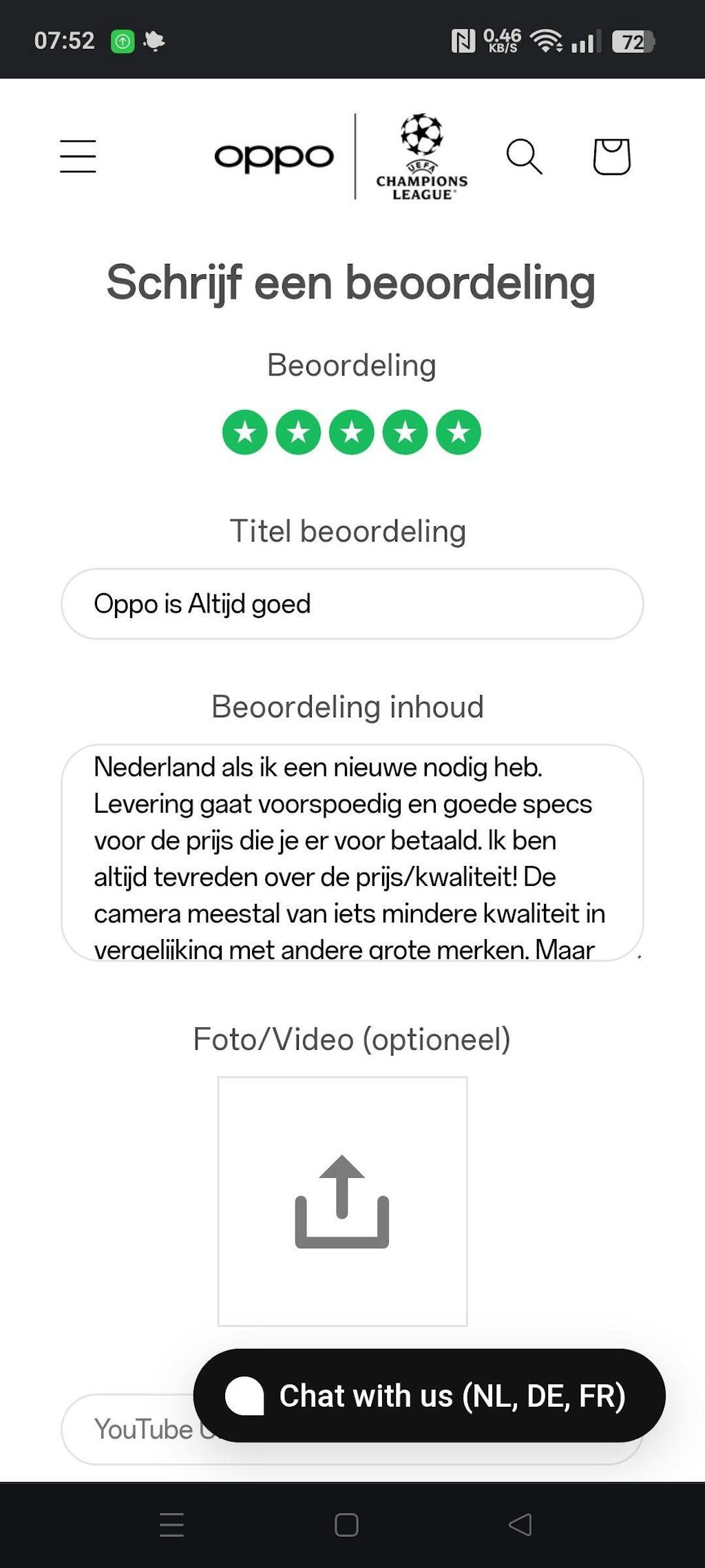Open the hamburger menu
Viewport: 705px width, 1568px height.
tap(78, 156)
